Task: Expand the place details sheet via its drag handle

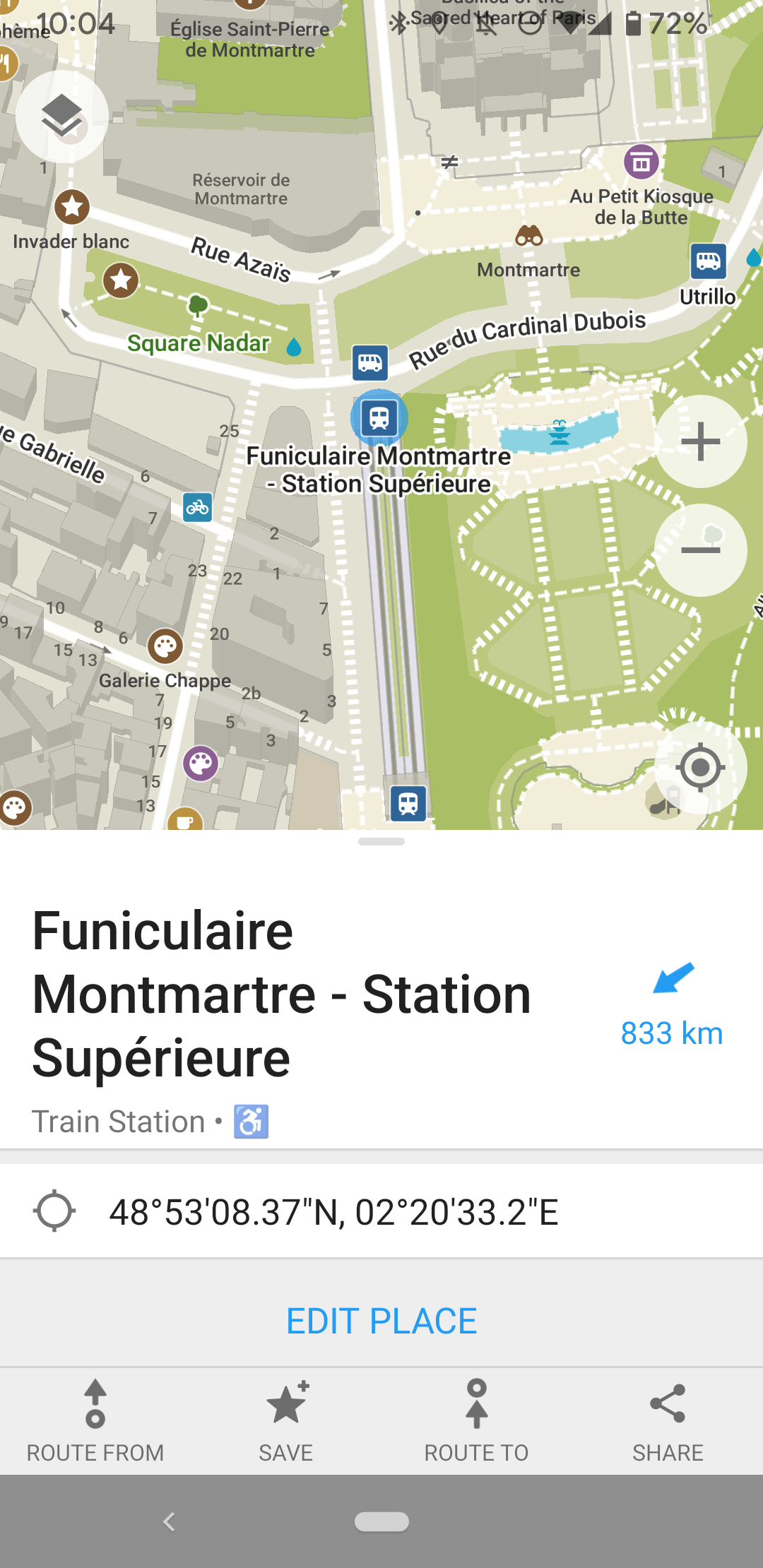Action: click(380, 841)
